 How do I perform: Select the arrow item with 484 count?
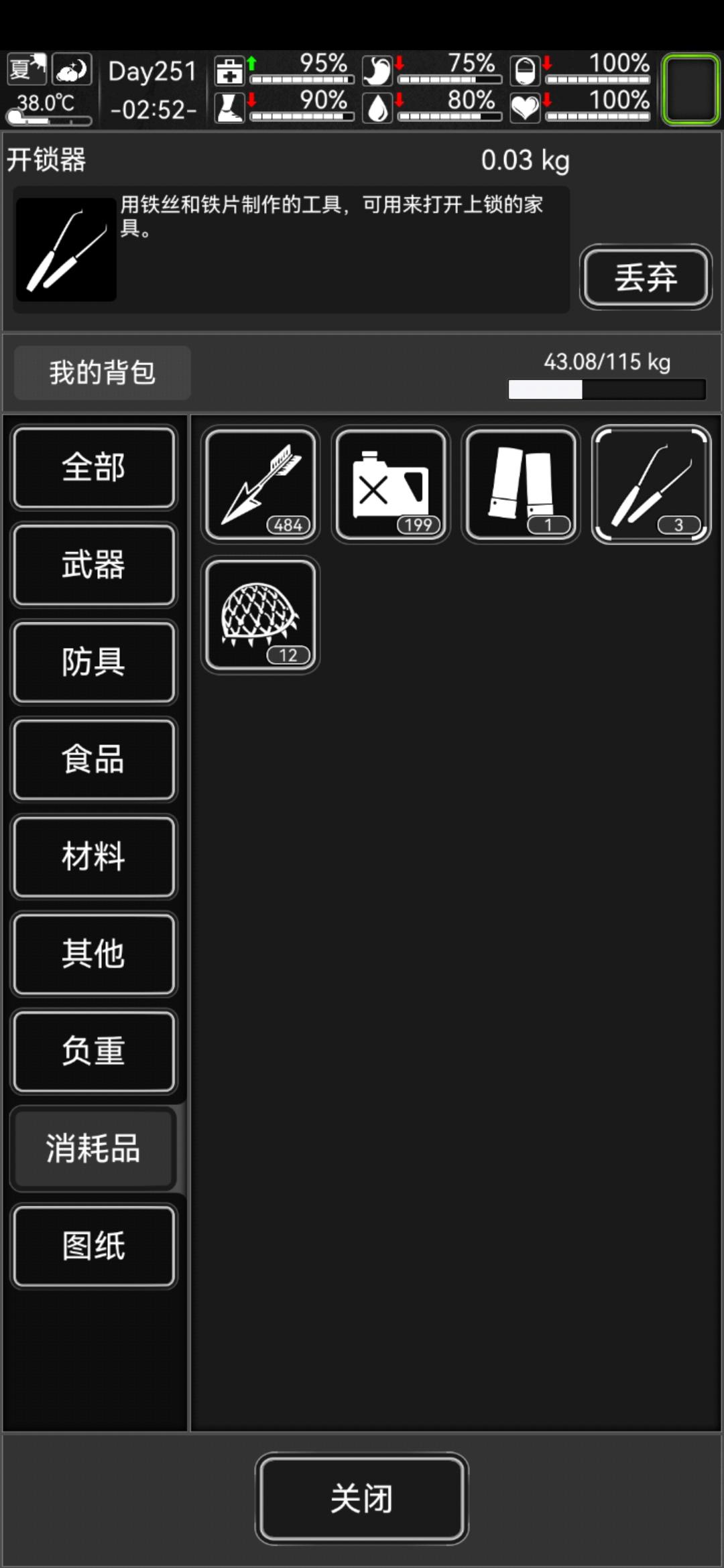261,484
